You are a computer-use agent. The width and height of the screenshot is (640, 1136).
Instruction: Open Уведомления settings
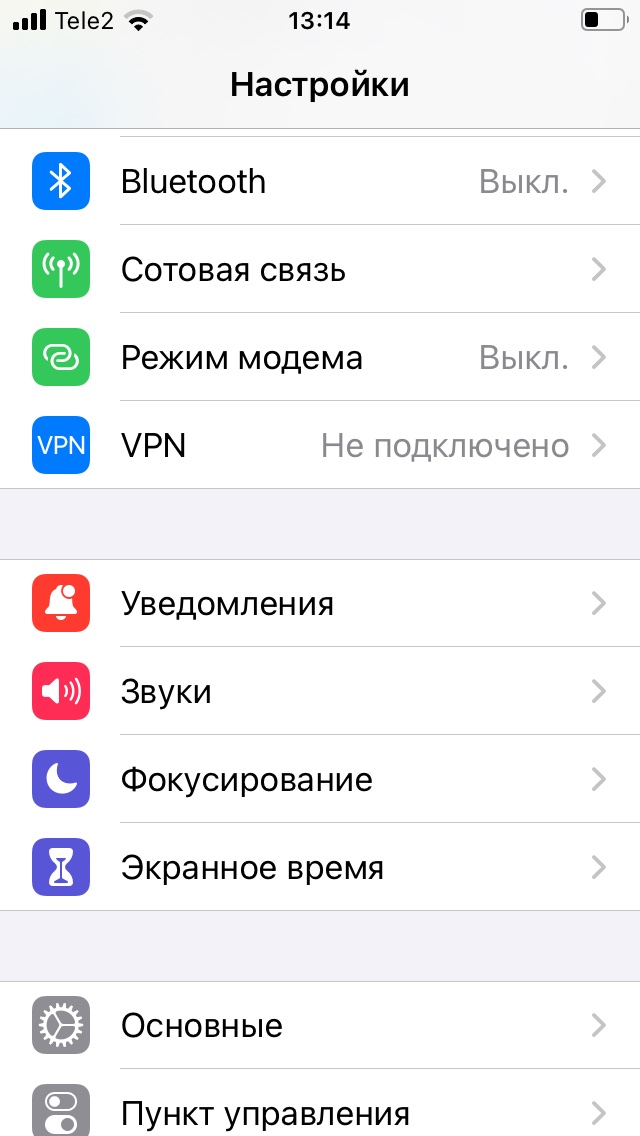320,604
